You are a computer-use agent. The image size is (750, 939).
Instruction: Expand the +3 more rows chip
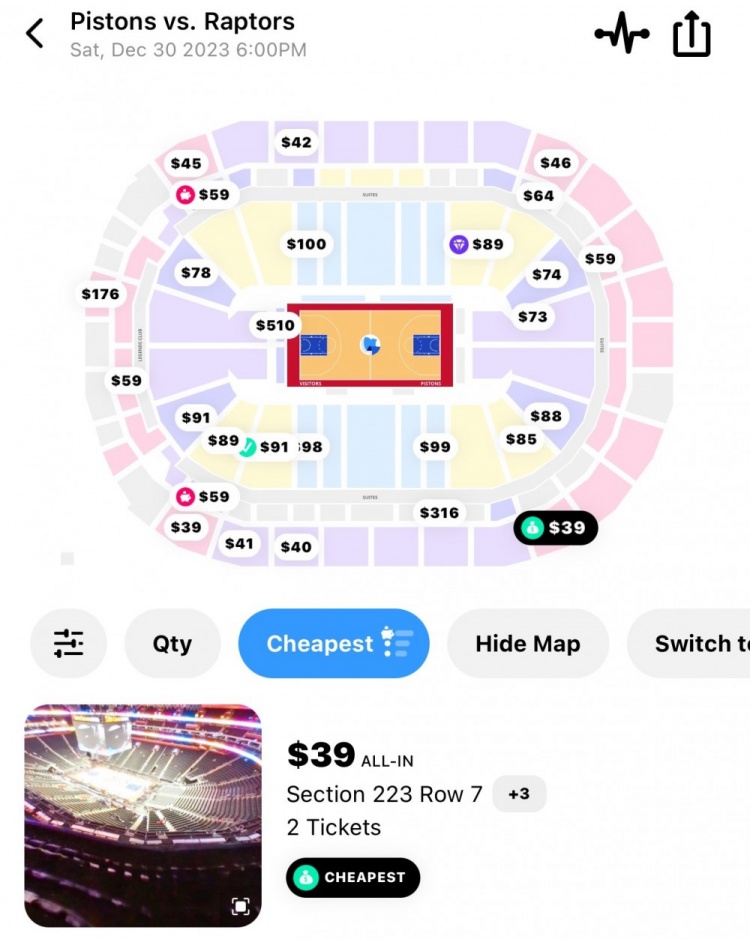click(x=519, y=794)
